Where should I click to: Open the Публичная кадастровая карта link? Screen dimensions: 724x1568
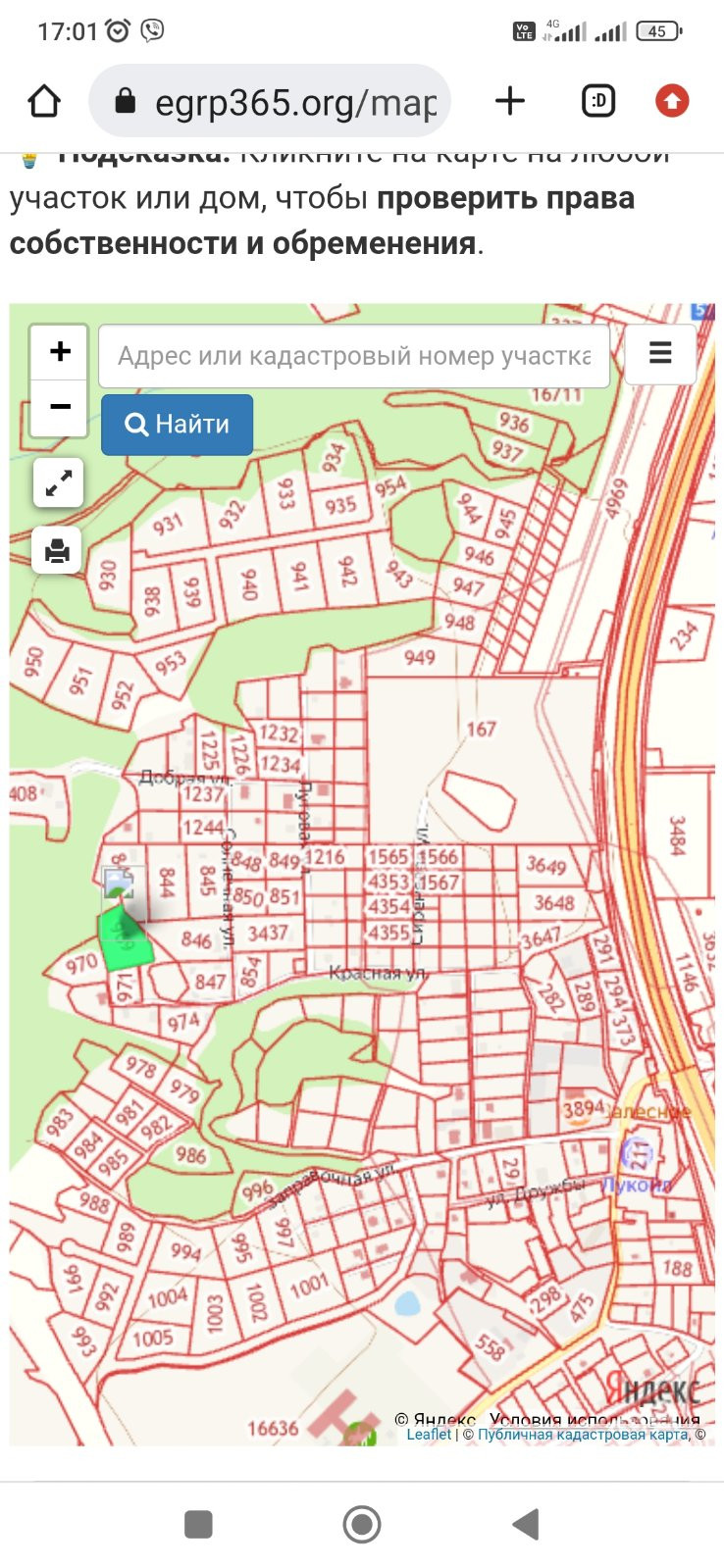[x=584, y=1435]
